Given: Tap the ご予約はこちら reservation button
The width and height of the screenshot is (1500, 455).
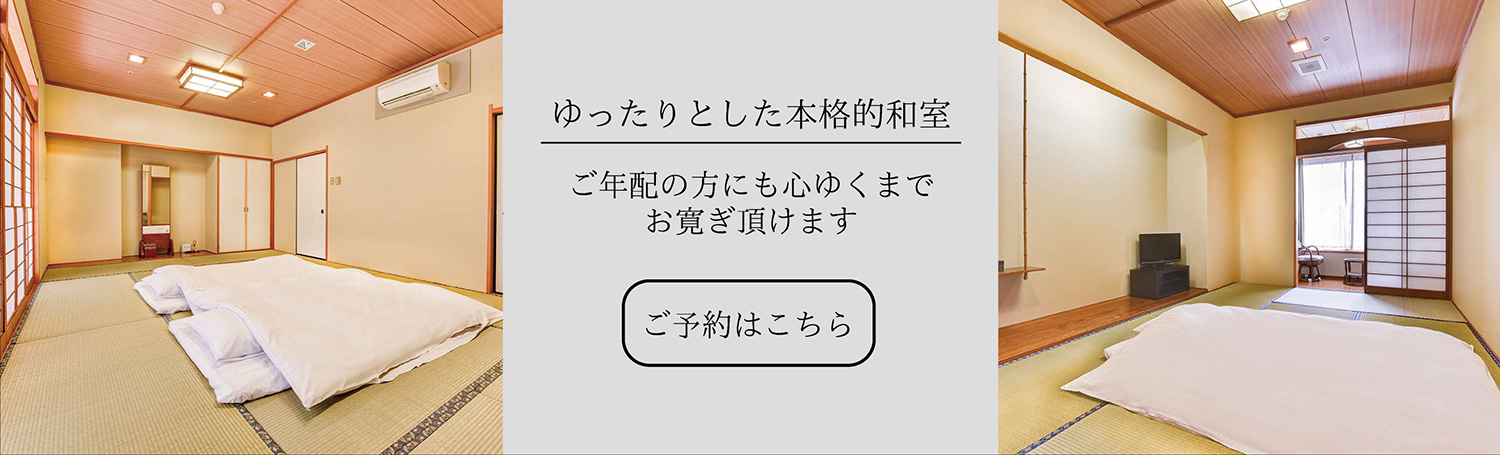Looking at the screenshot, I should pyautogui.click(x=749, y=324).
